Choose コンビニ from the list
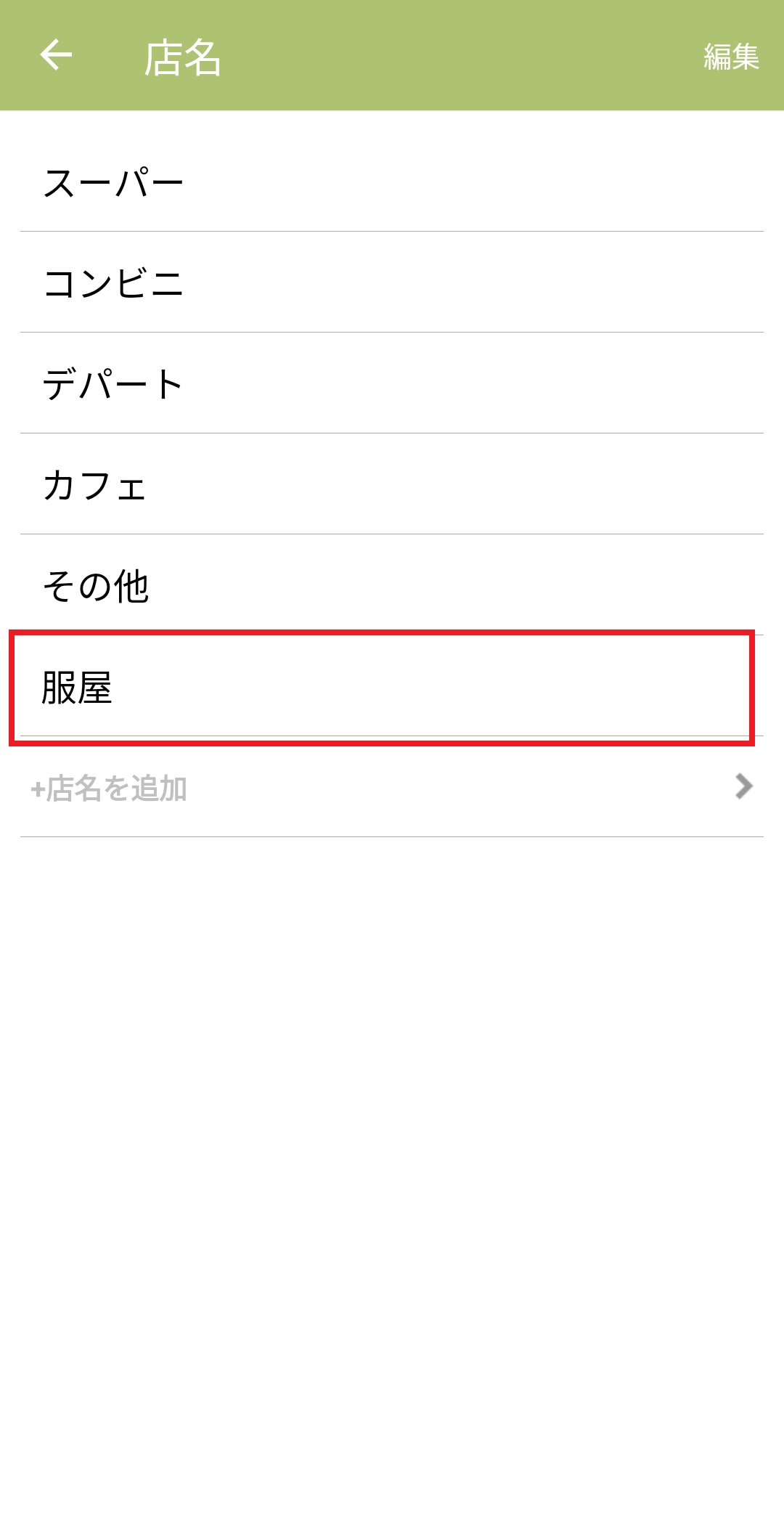Image resolution: width=784 pixels, height=1540 pixels. coord(114,283)
